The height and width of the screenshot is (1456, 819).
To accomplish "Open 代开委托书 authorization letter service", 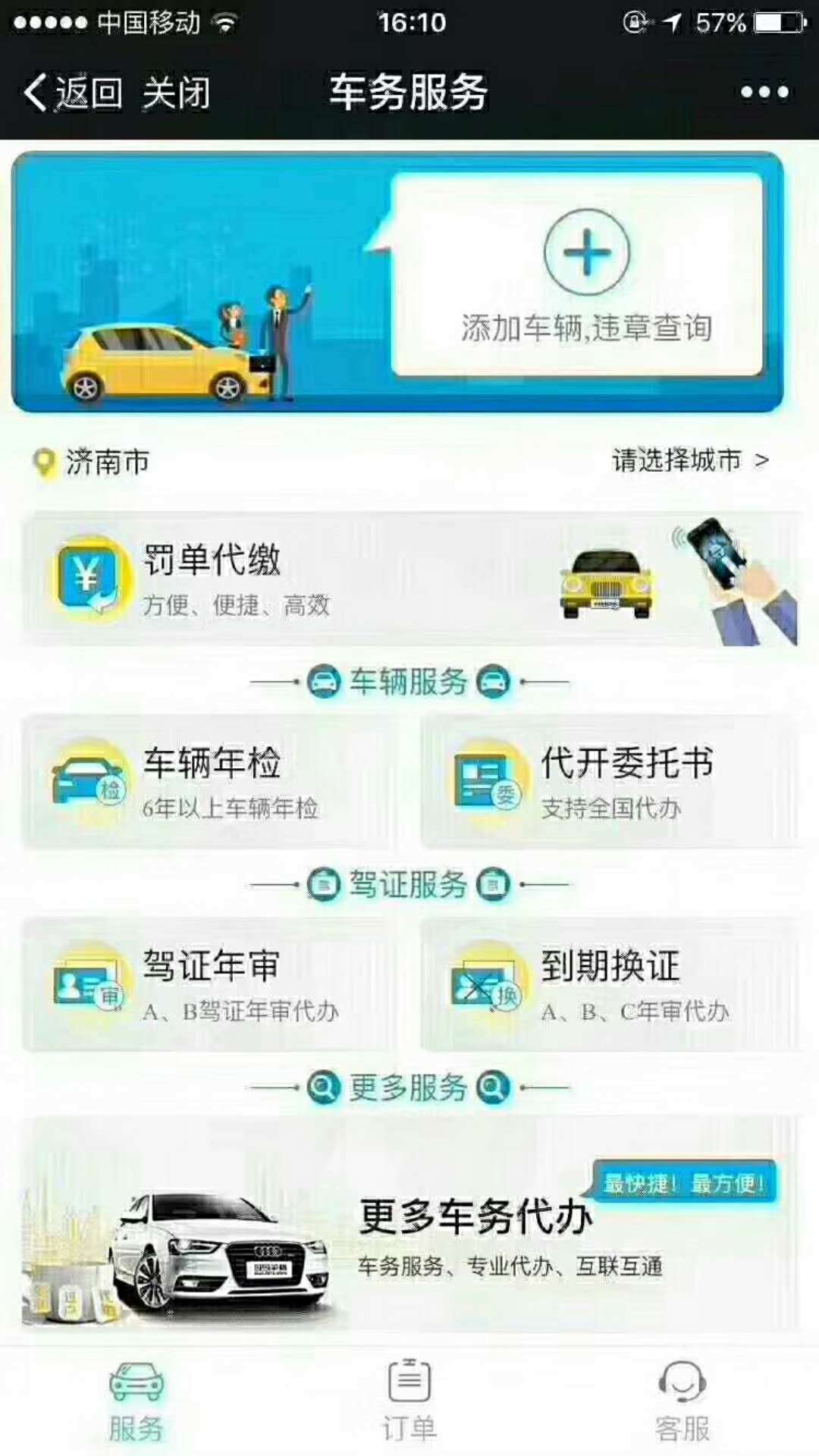I will pyautogui.click(x=610, y=782).
